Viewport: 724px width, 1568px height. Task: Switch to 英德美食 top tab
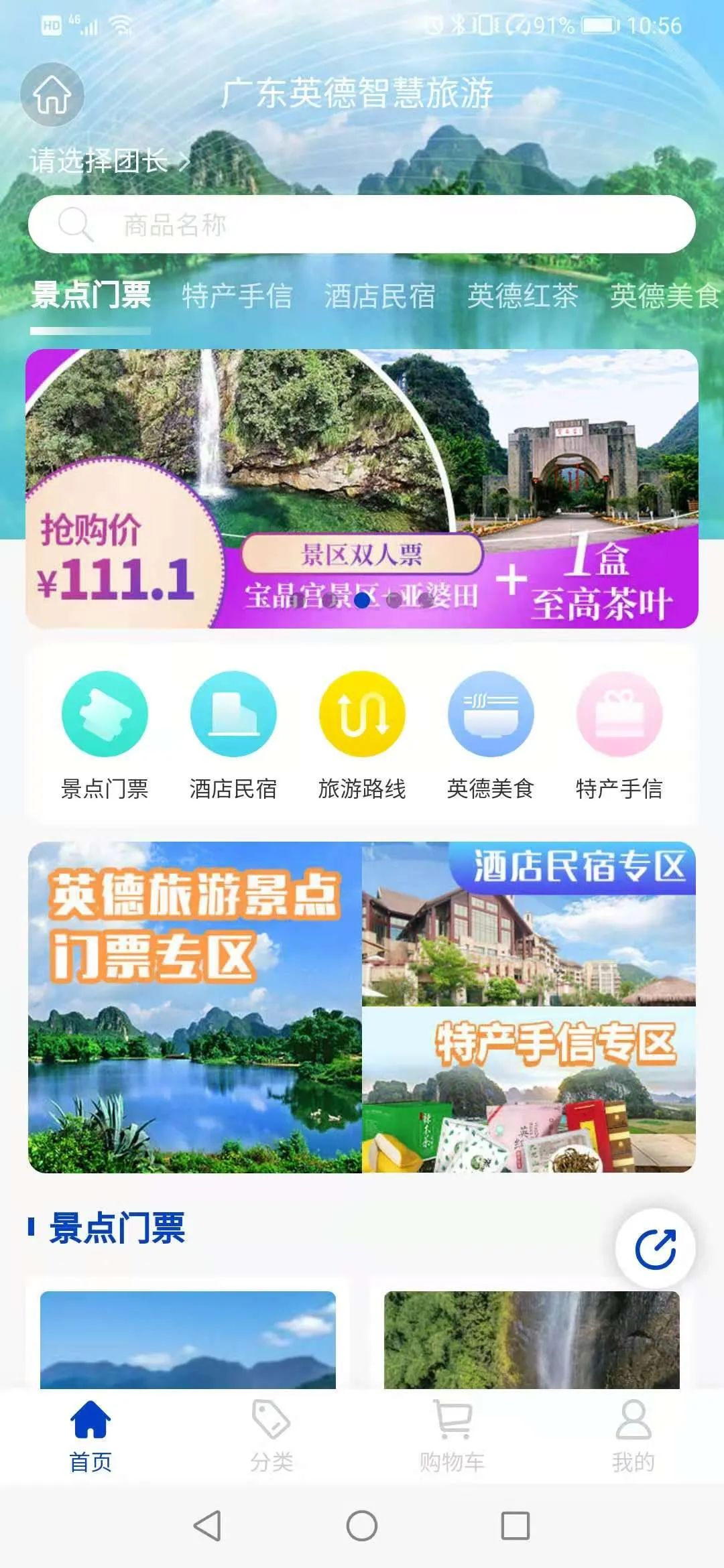(664, 296)
